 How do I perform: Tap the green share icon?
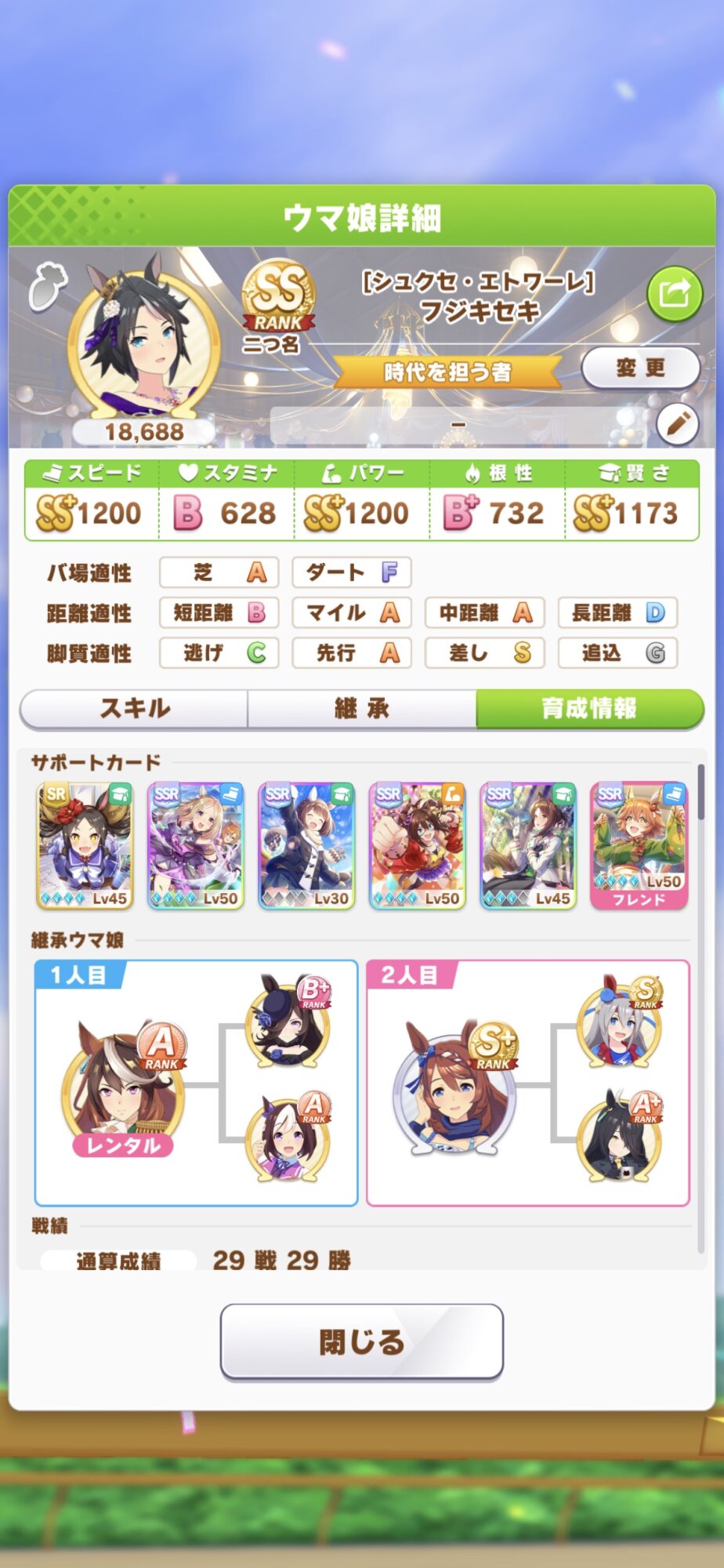tap(674, 295)
